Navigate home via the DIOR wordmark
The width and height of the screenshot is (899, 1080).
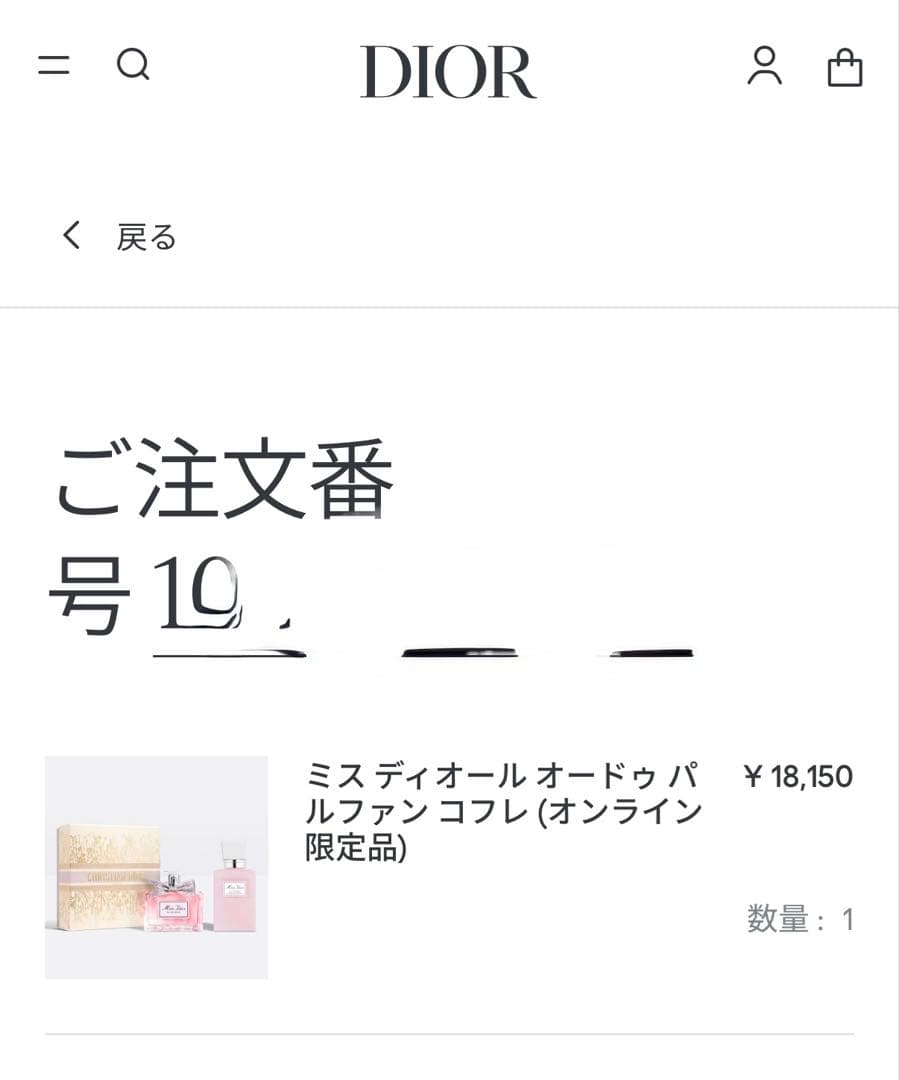click(449, 72)
